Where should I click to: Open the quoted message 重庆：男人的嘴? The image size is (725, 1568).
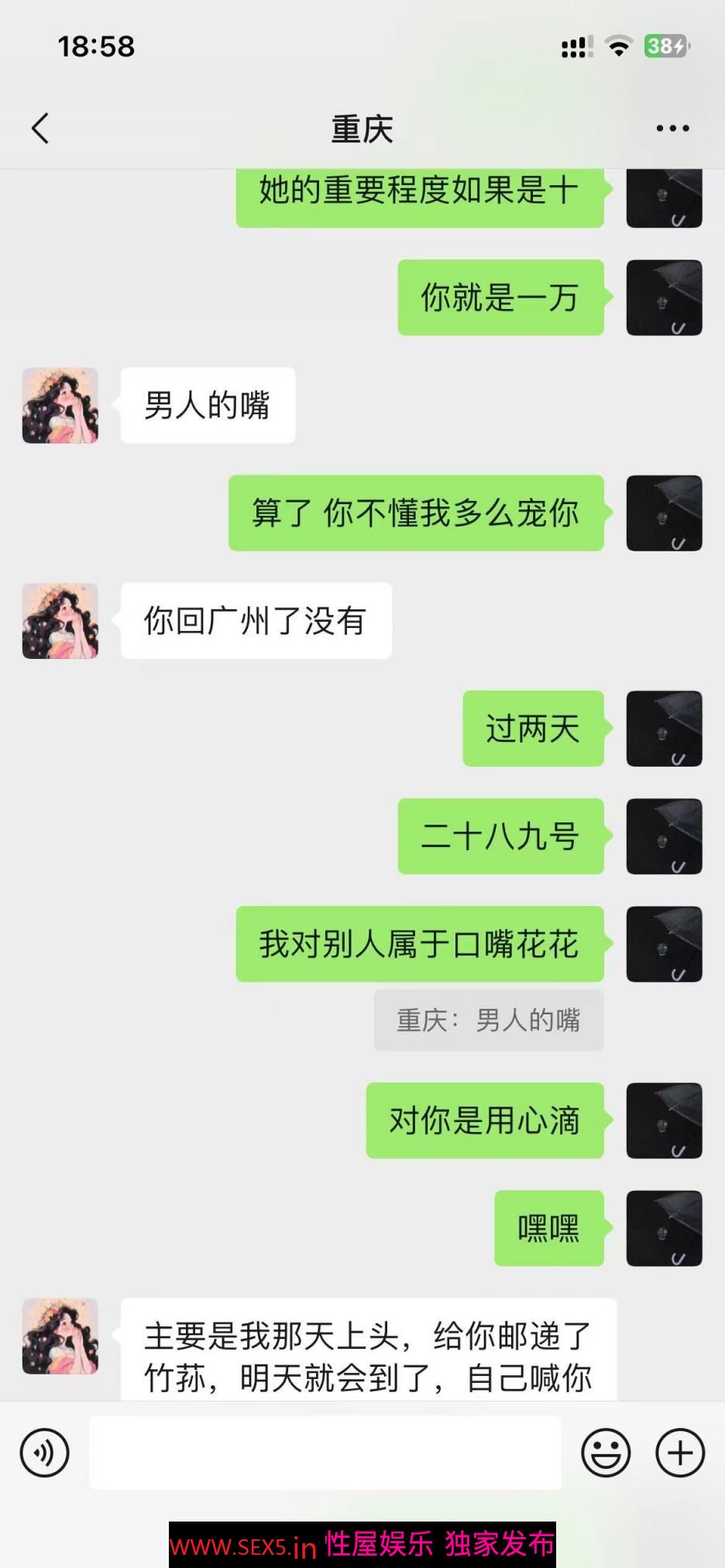[x=488, y=1021]
